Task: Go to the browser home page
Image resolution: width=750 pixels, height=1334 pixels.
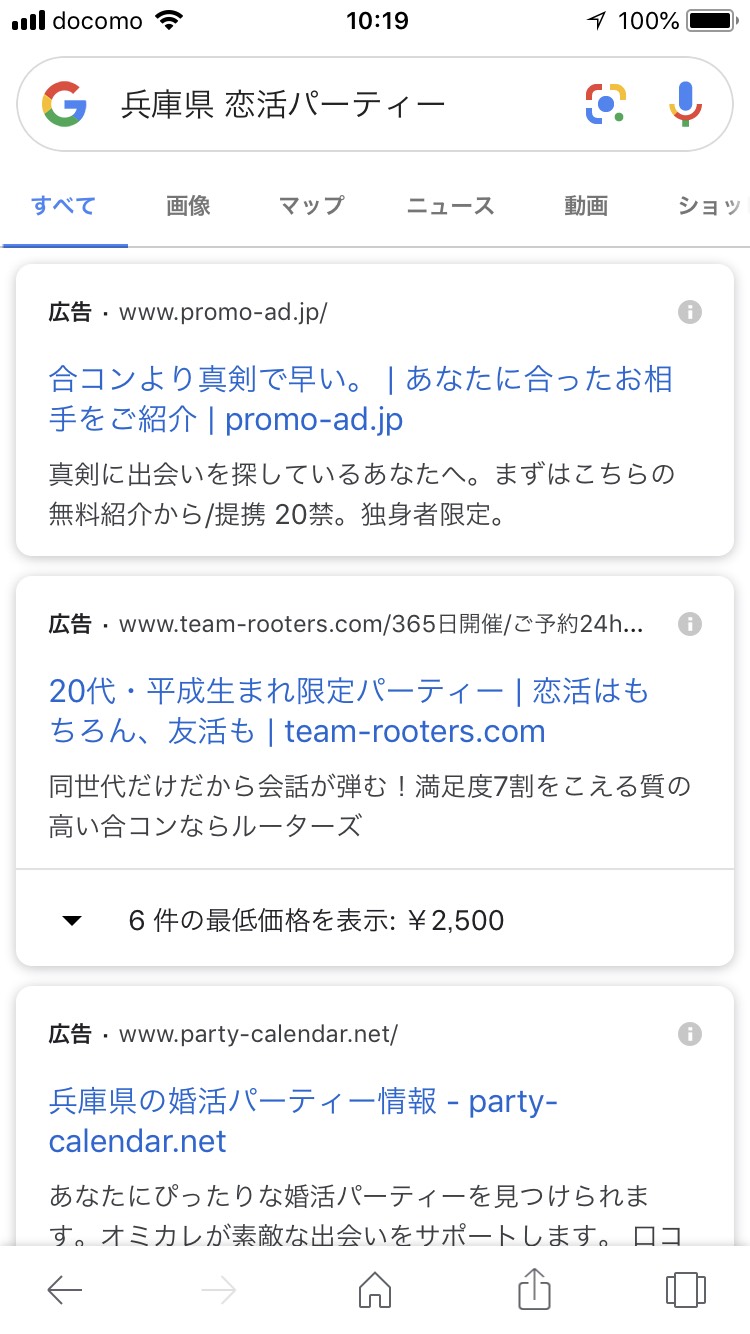Action: pyautogui.click(x=375, y=1290)
